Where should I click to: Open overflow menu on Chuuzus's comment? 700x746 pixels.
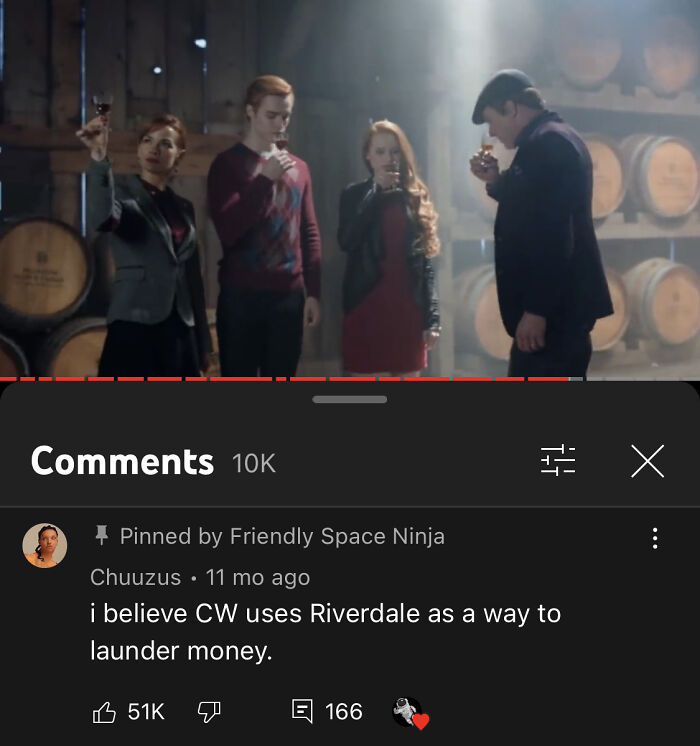pyautogui.click(x=655, y=539)
